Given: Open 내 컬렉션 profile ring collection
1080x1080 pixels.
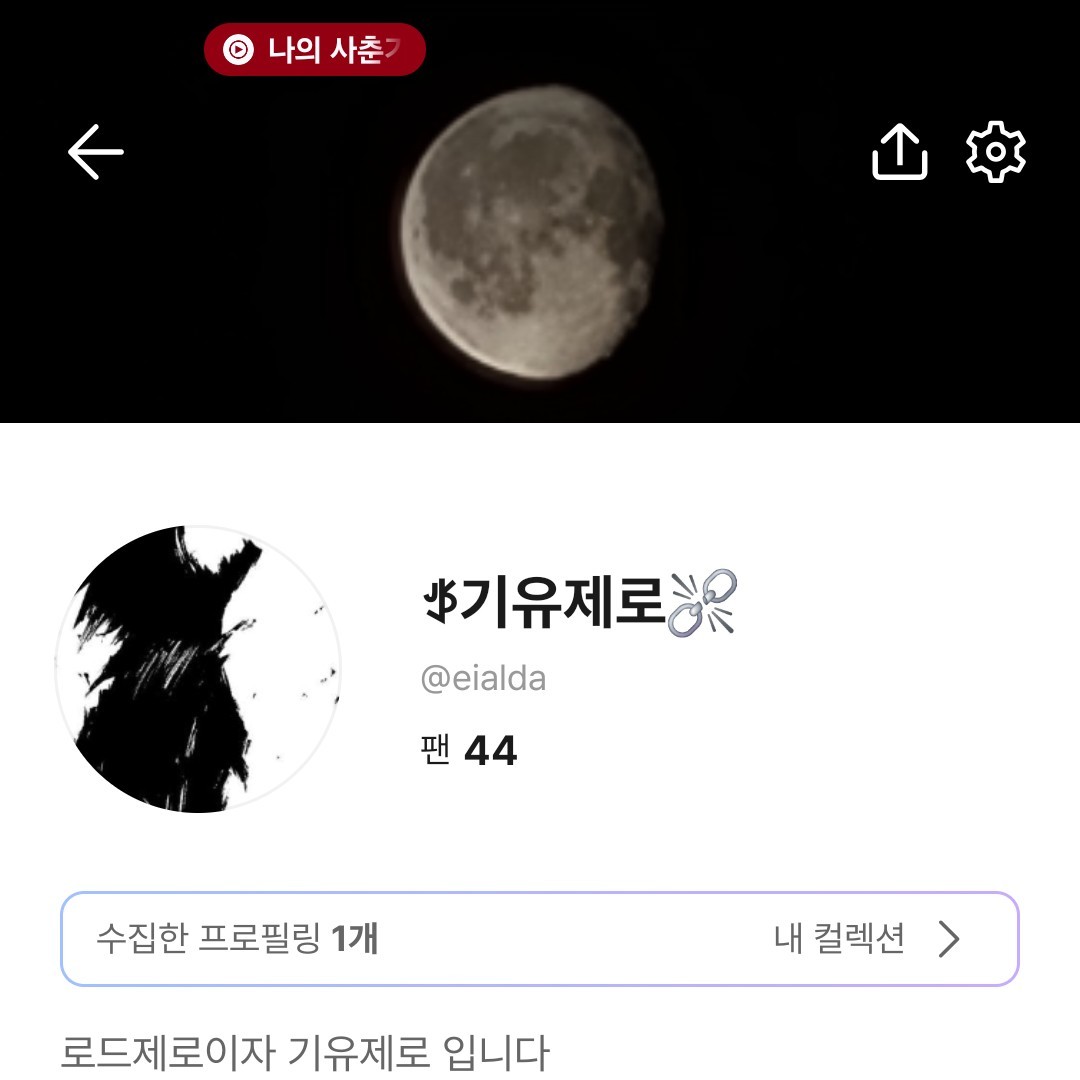Looking at the screenshot, I should (x=866, y=939).
